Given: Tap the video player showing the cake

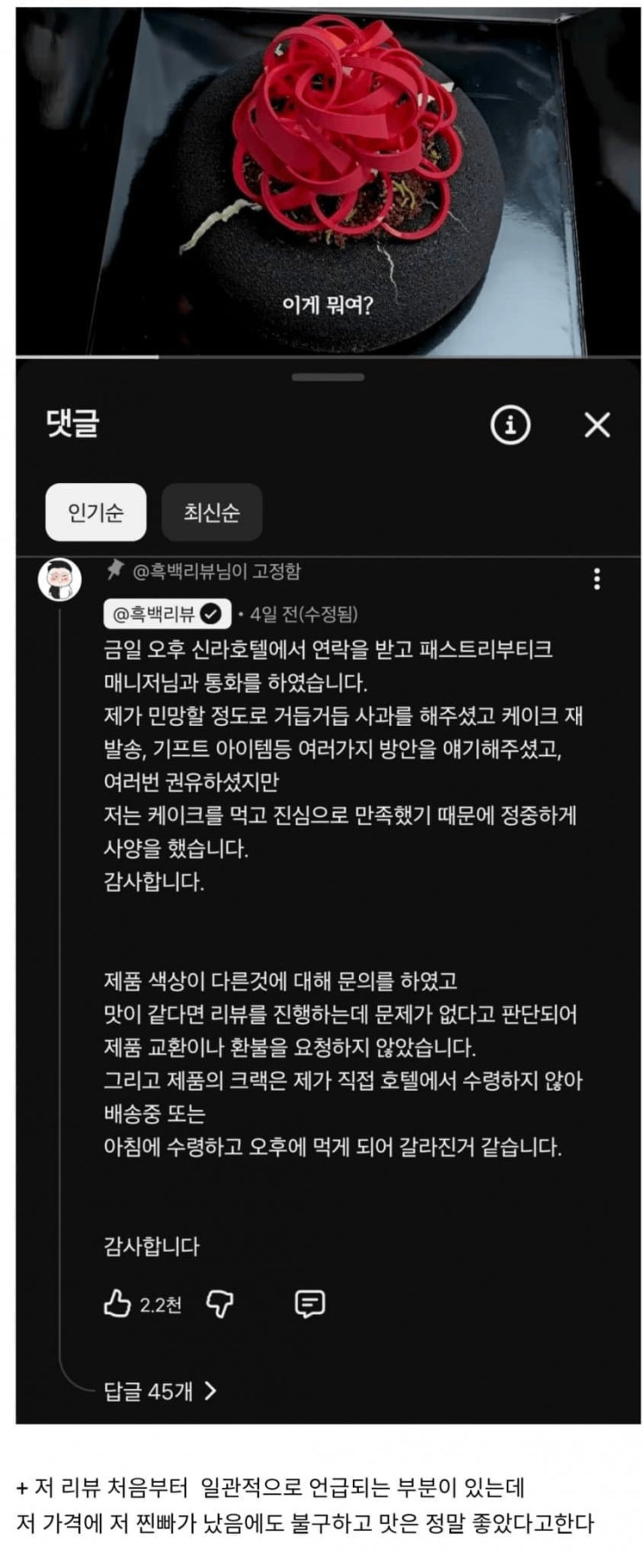Looking at the screenshot, I should tap(328, 178).
